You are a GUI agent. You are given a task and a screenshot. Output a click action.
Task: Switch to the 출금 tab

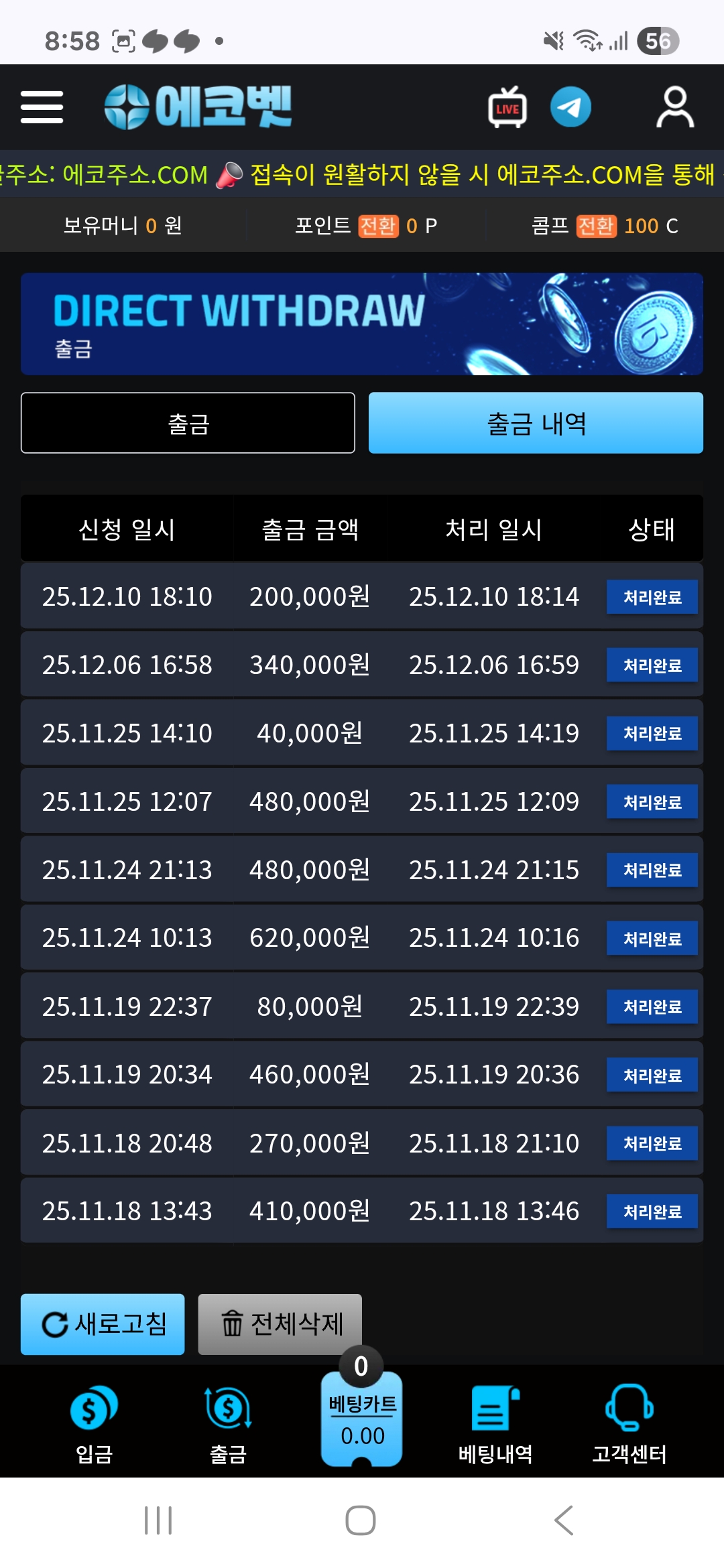coord(188,422)
